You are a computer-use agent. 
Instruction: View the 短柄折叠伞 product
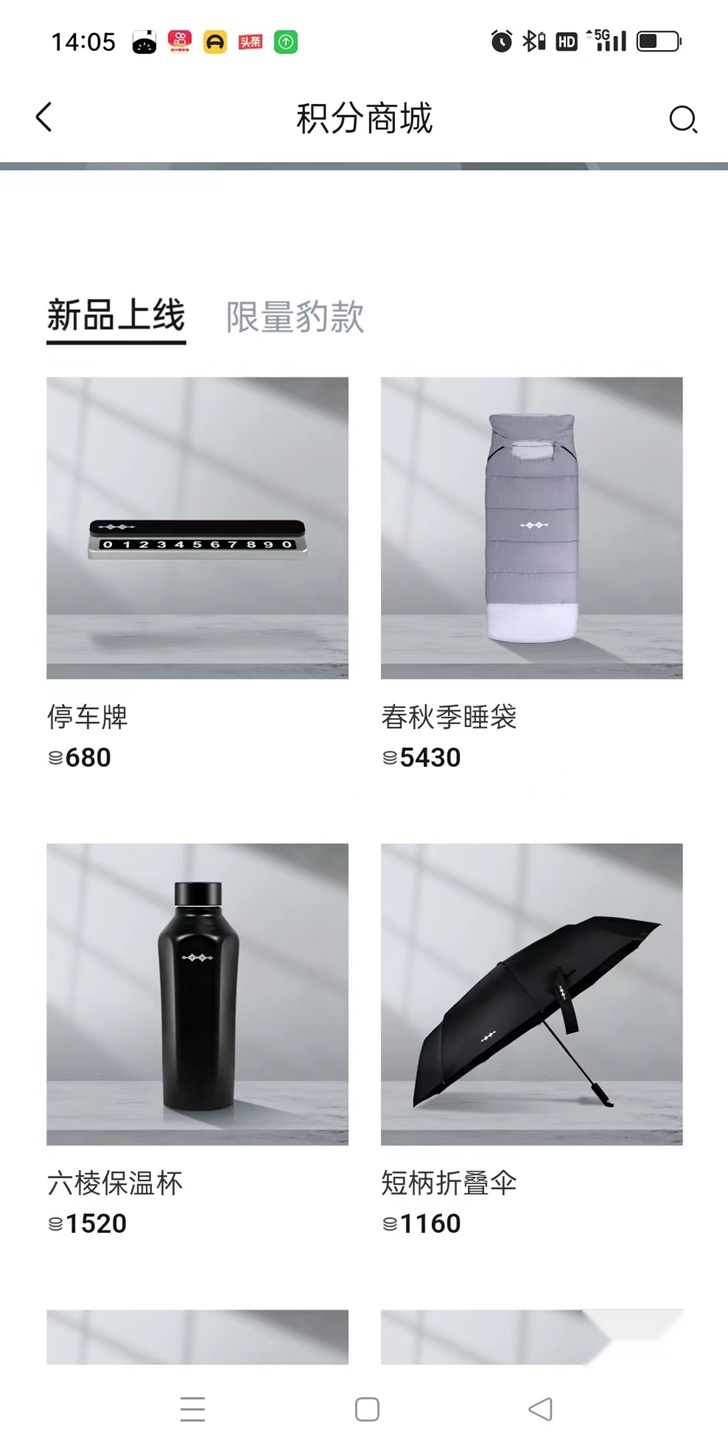[531, 994]
